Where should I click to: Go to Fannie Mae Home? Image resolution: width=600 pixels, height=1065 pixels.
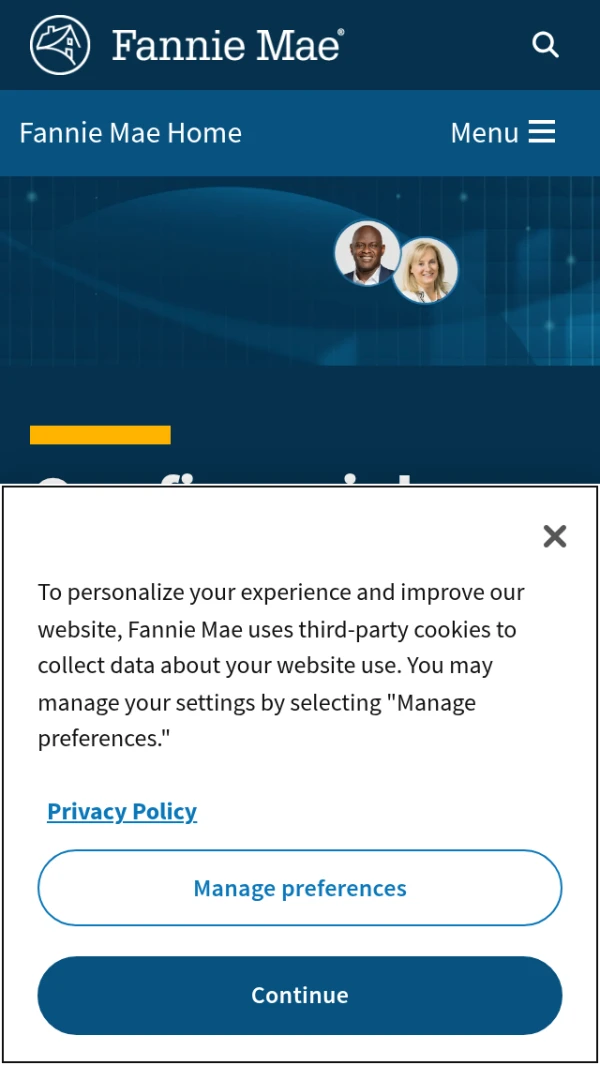130,132
